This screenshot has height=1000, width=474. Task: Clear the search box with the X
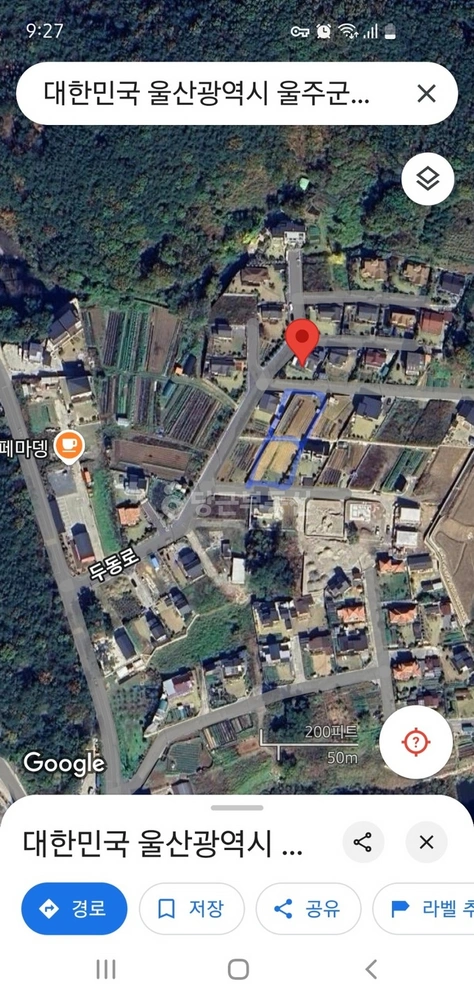click(x=426, y=94)
